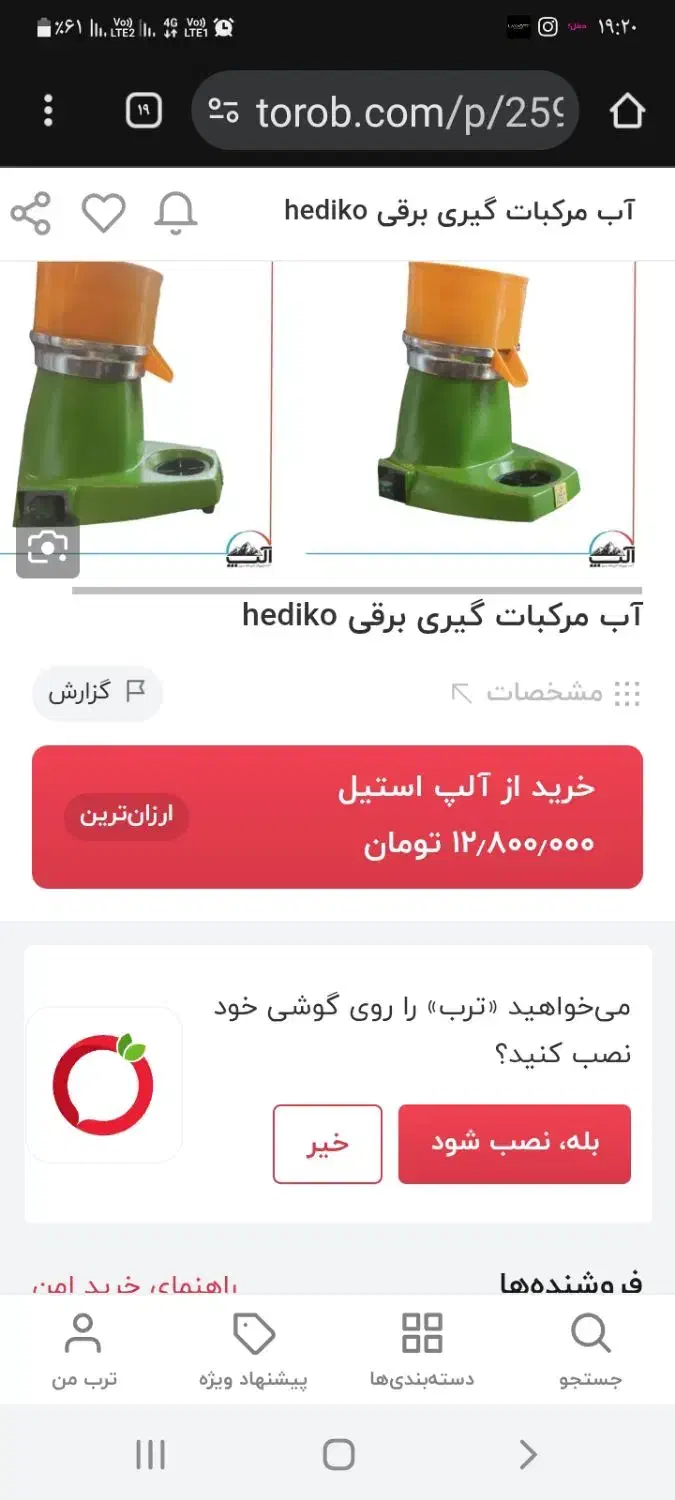Go to the browser home page
Image resolution: width=675 pixels, height=1500 pixels.
[627, 111]
